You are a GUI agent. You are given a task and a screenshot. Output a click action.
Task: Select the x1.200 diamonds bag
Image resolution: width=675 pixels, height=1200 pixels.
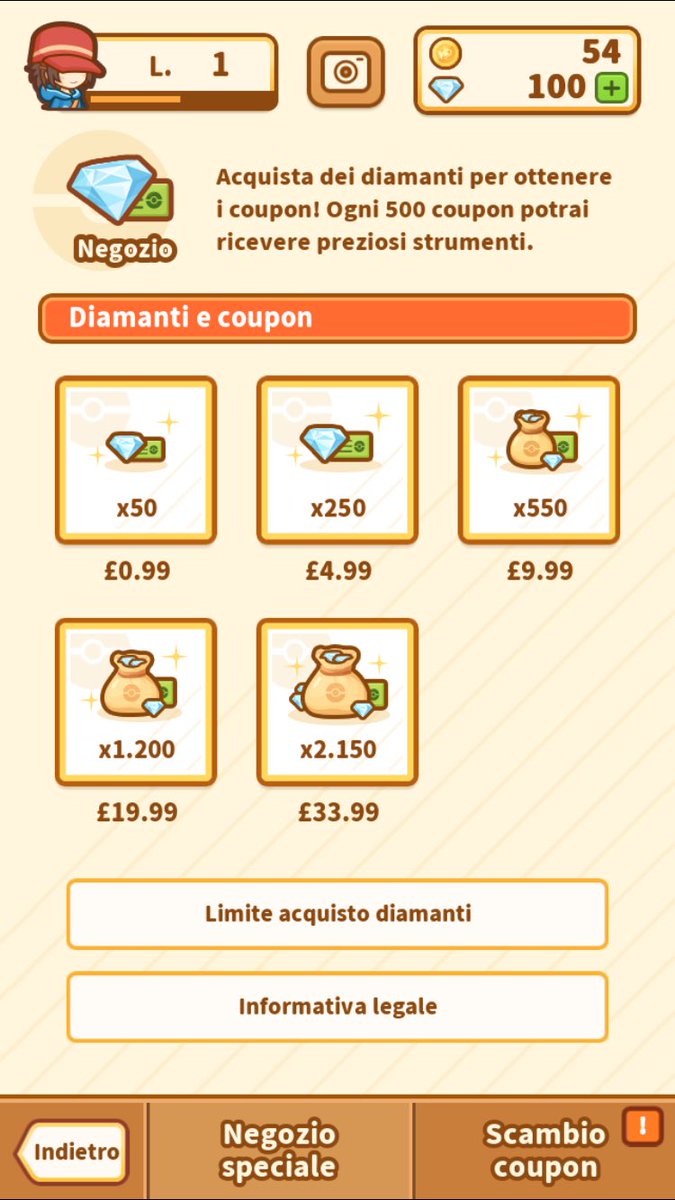(136, 702)
